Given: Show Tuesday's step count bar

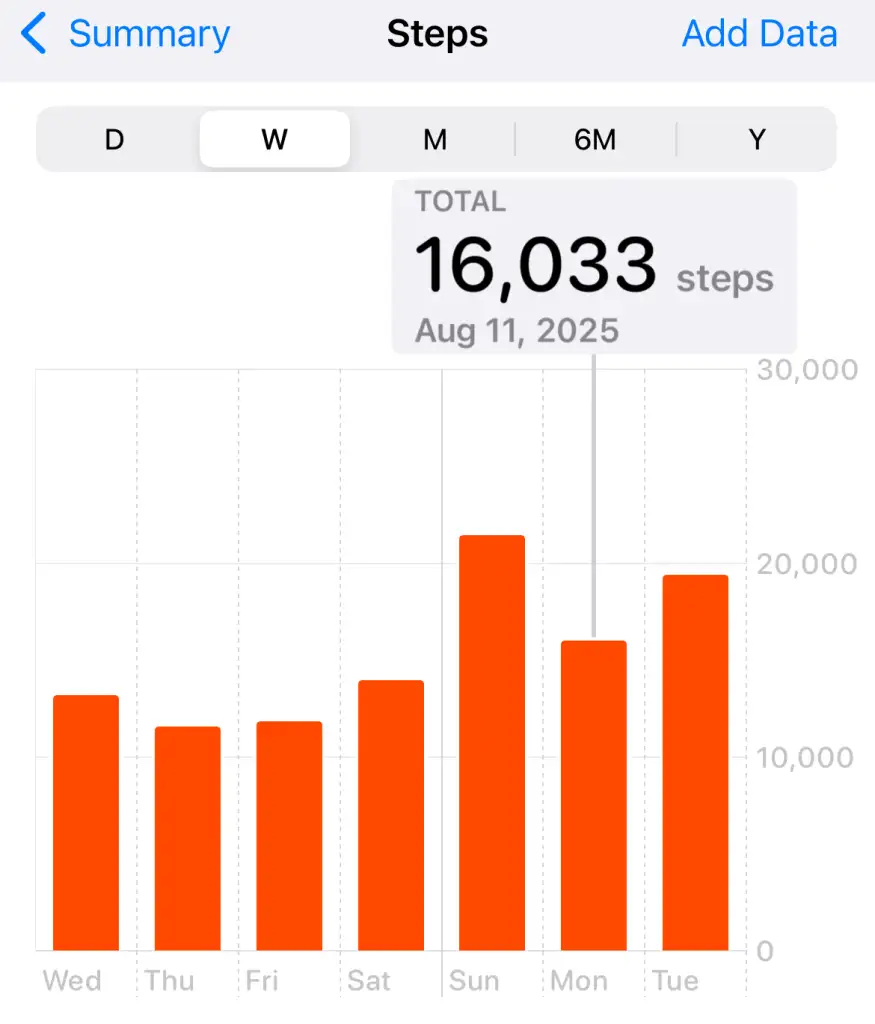Looking at the screenshot, I should (x=695, y=762).
